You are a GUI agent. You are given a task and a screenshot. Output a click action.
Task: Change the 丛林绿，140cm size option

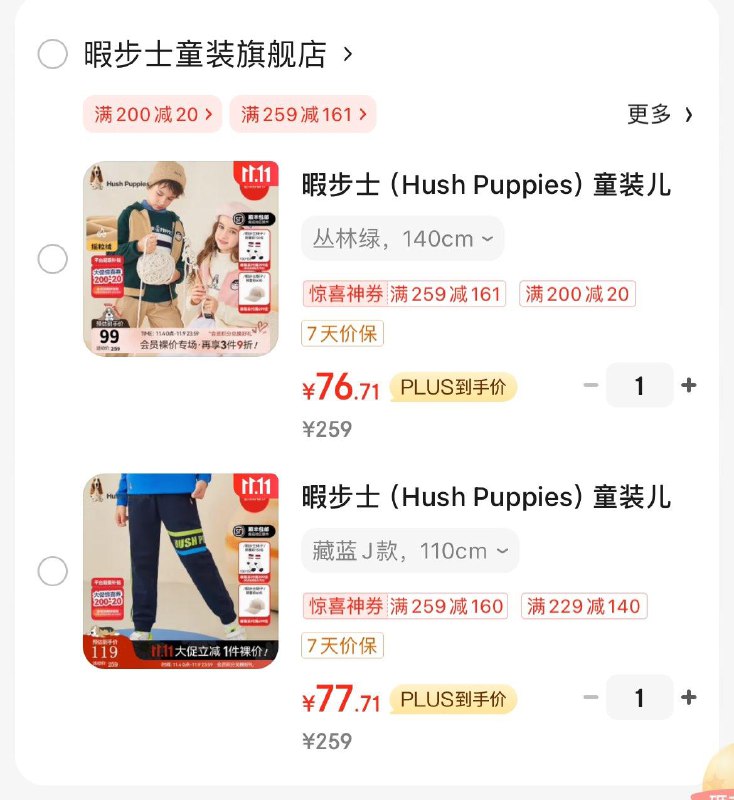pos(402,239)
